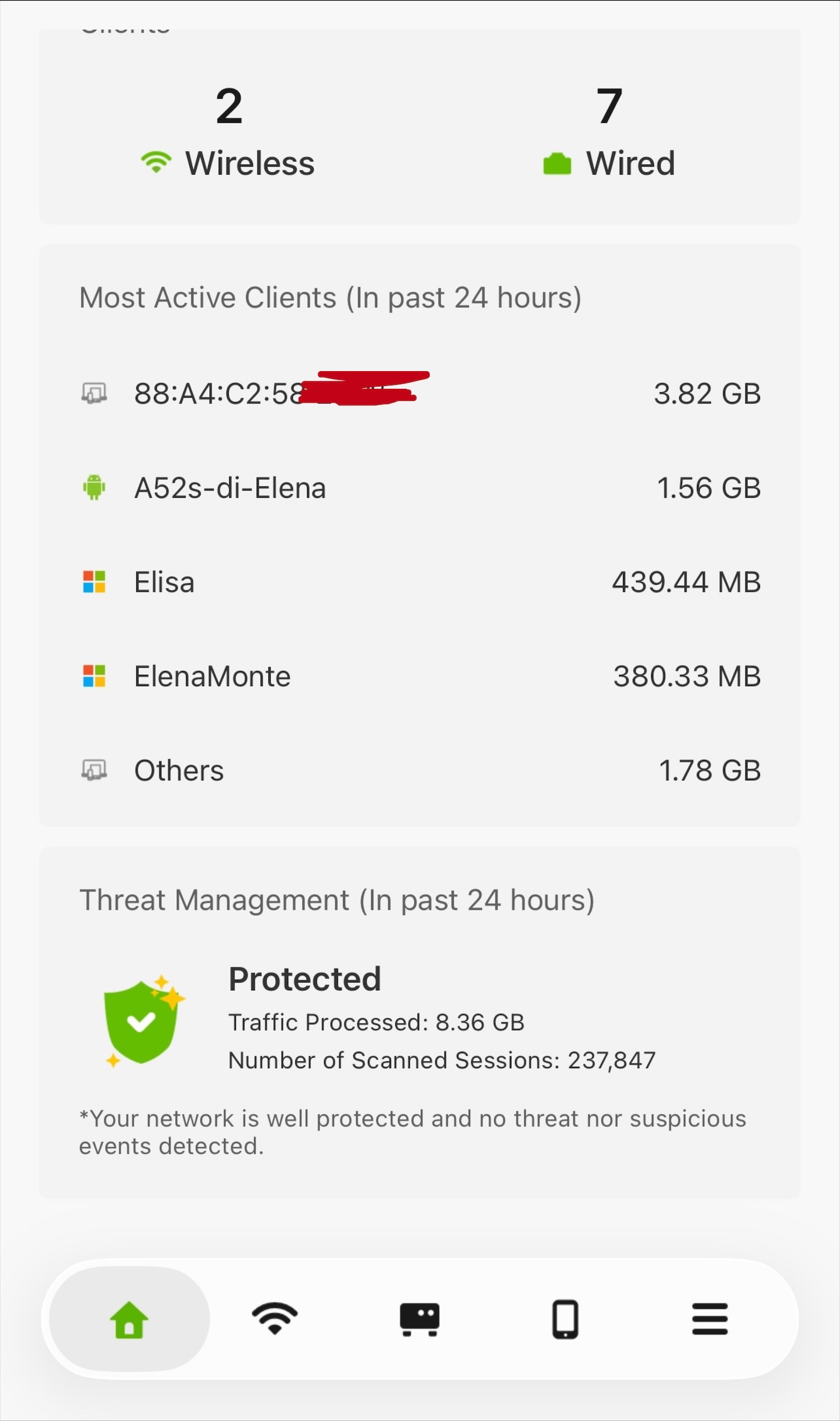This screenshot has height=1421, width=840.
Task: Open the client devices tab
Action: [x=565, y=1319]
